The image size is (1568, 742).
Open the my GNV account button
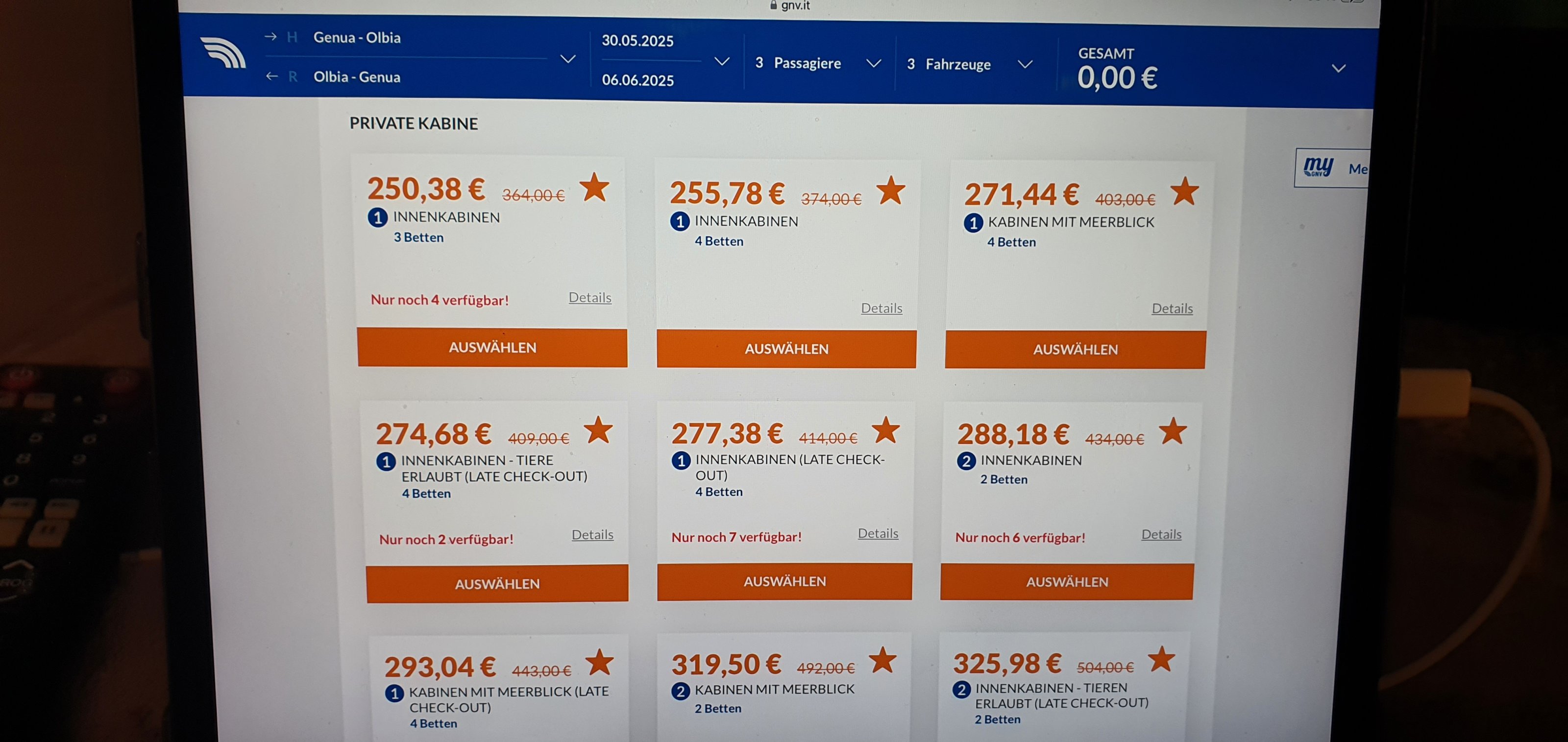(x=1332, y=168)
